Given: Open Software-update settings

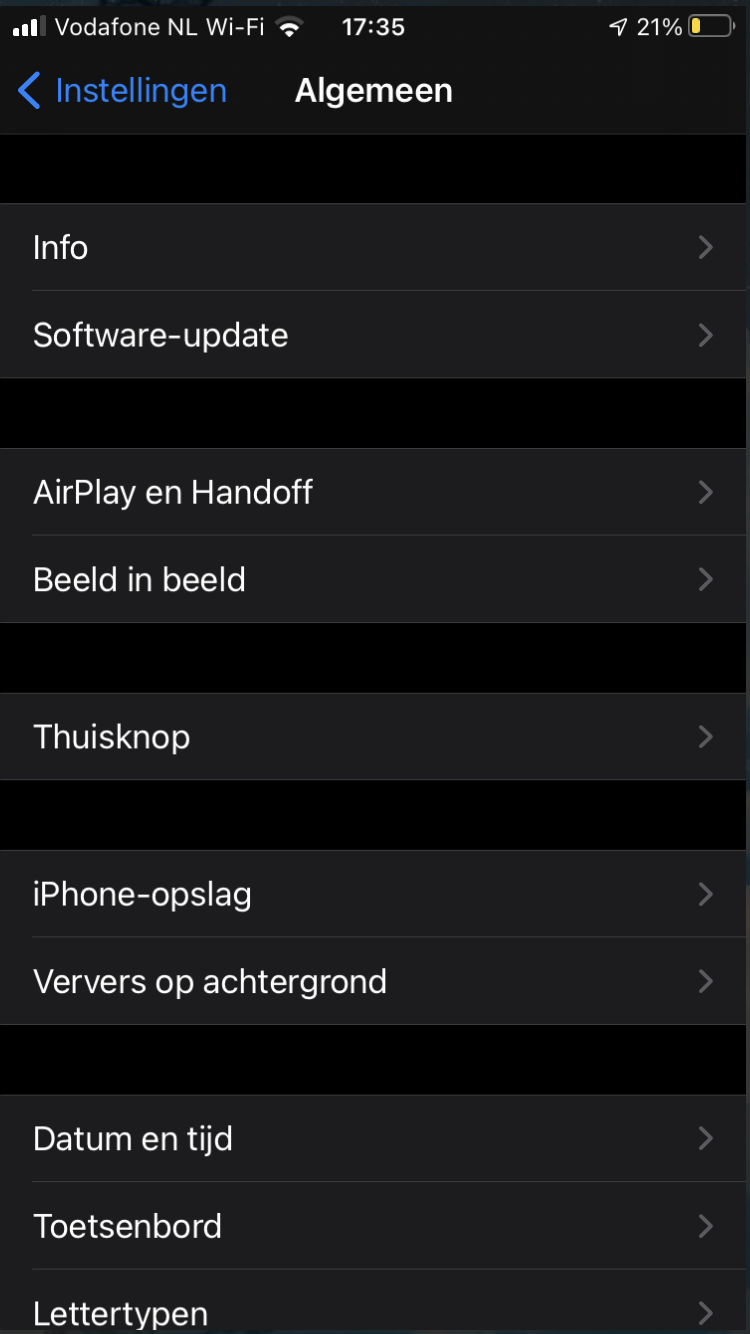Looking at the screenshot, I should (x=374, y=335).
